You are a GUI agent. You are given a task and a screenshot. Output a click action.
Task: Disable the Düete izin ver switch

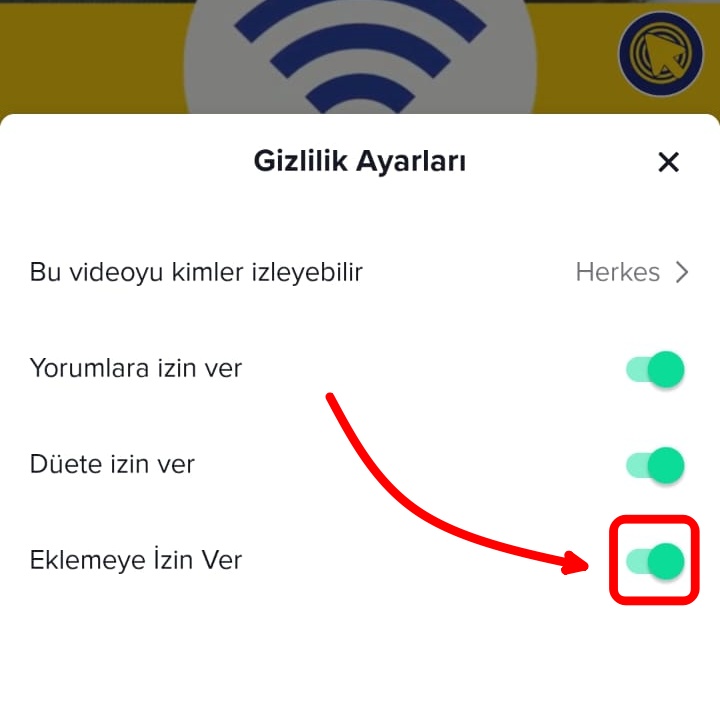click(x=655, y=465)
